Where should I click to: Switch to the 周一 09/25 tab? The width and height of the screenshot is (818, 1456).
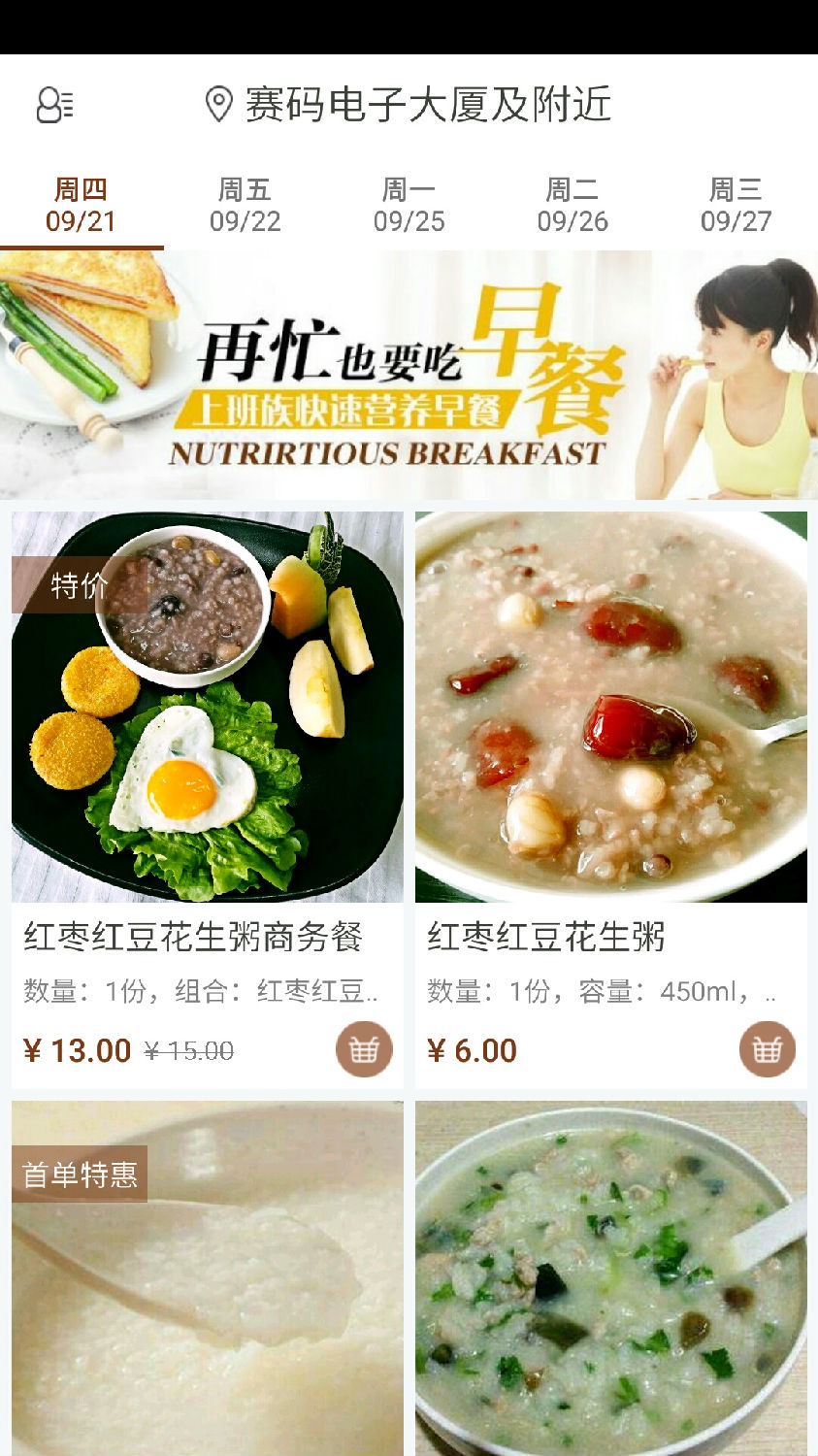pyautogui.click(x=409, y=205)
